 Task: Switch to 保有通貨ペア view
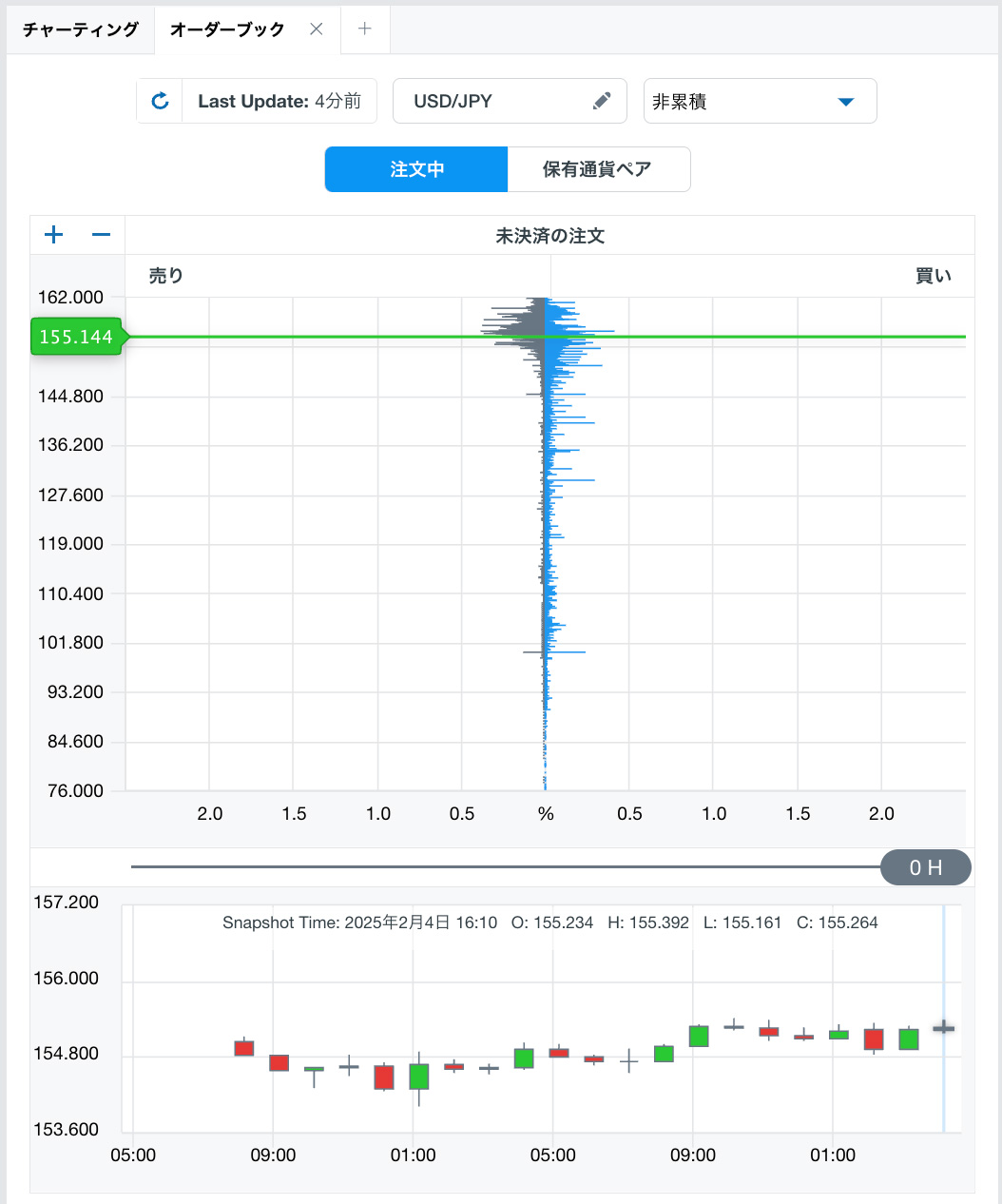pos(598,169)
